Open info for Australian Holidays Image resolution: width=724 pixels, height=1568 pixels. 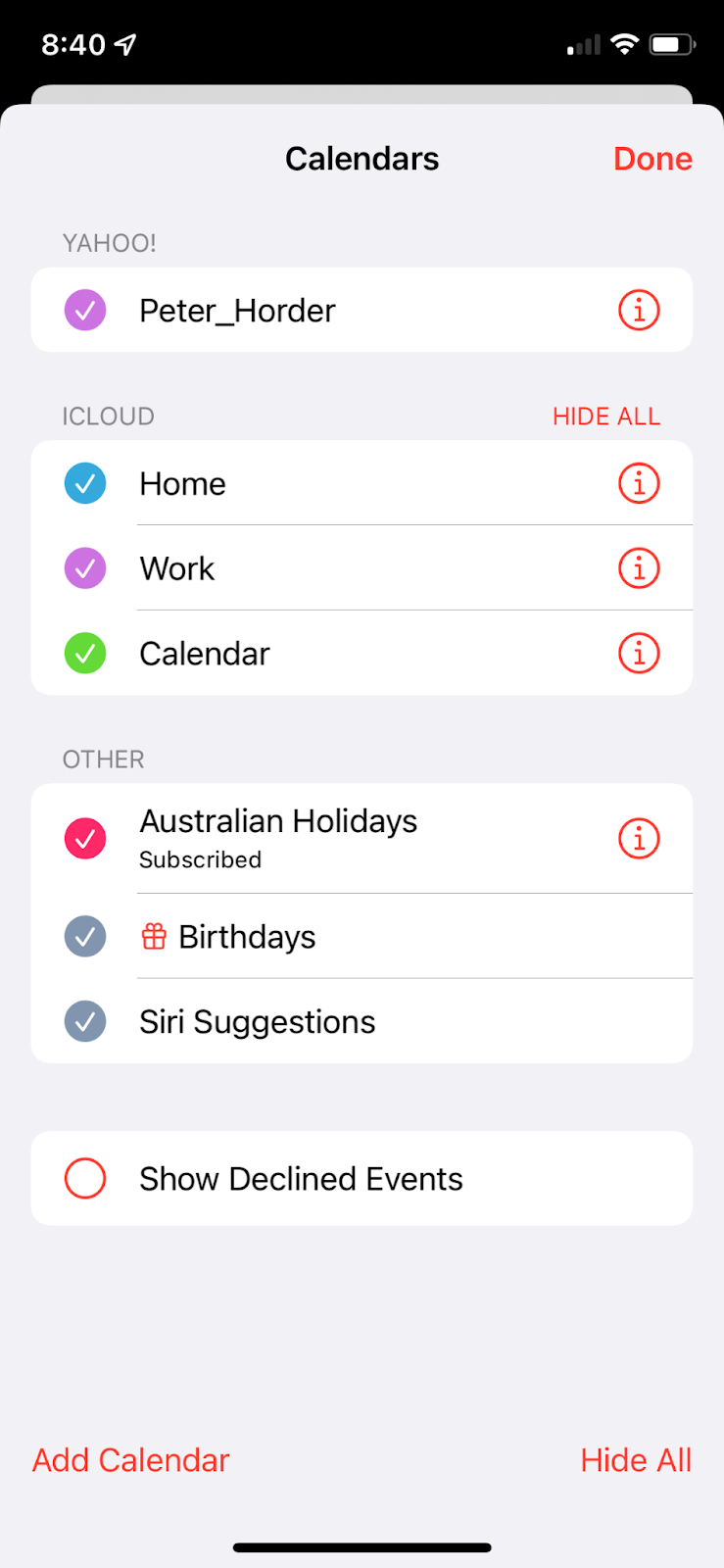pyautogui.click(x=639, y=839)
